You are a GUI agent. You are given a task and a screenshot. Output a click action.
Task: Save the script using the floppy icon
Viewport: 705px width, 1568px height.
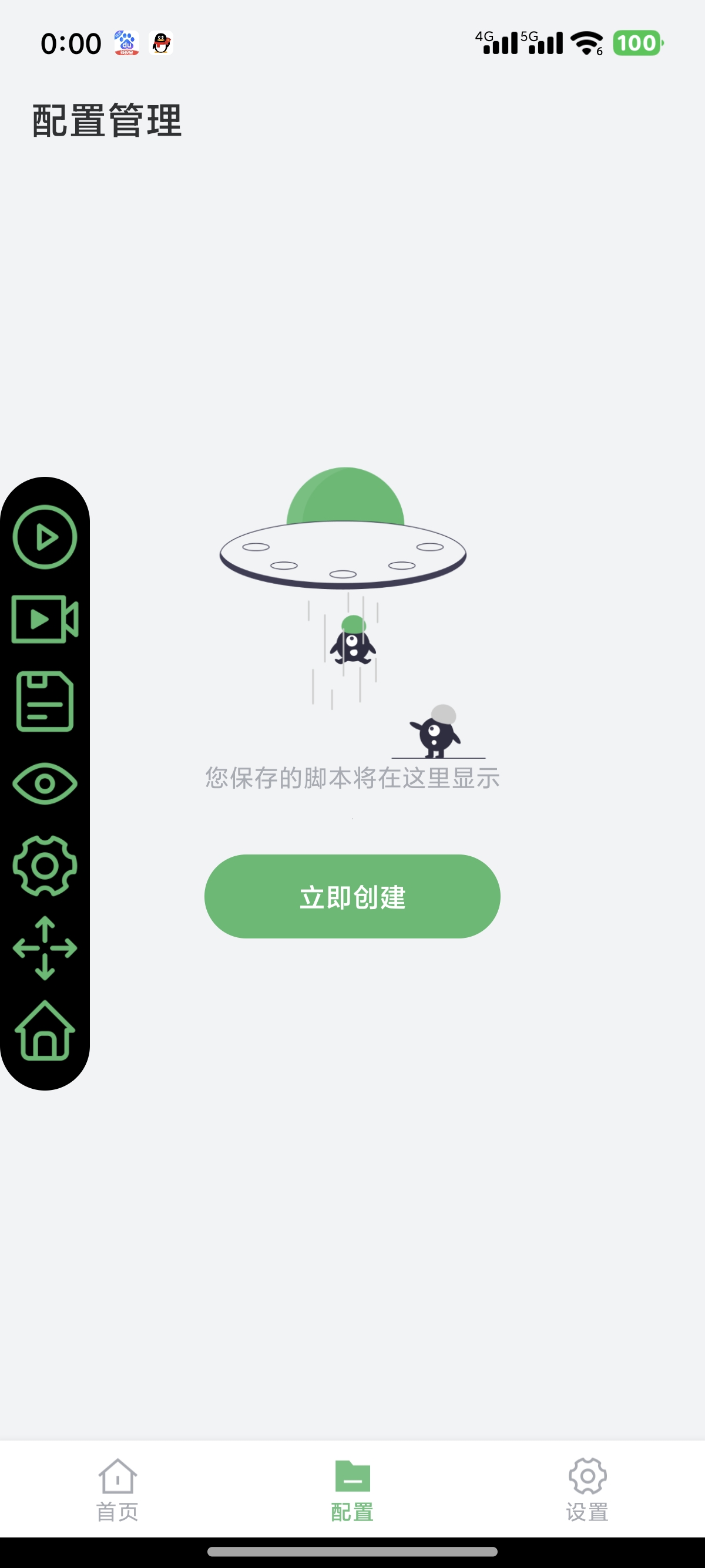45,701
